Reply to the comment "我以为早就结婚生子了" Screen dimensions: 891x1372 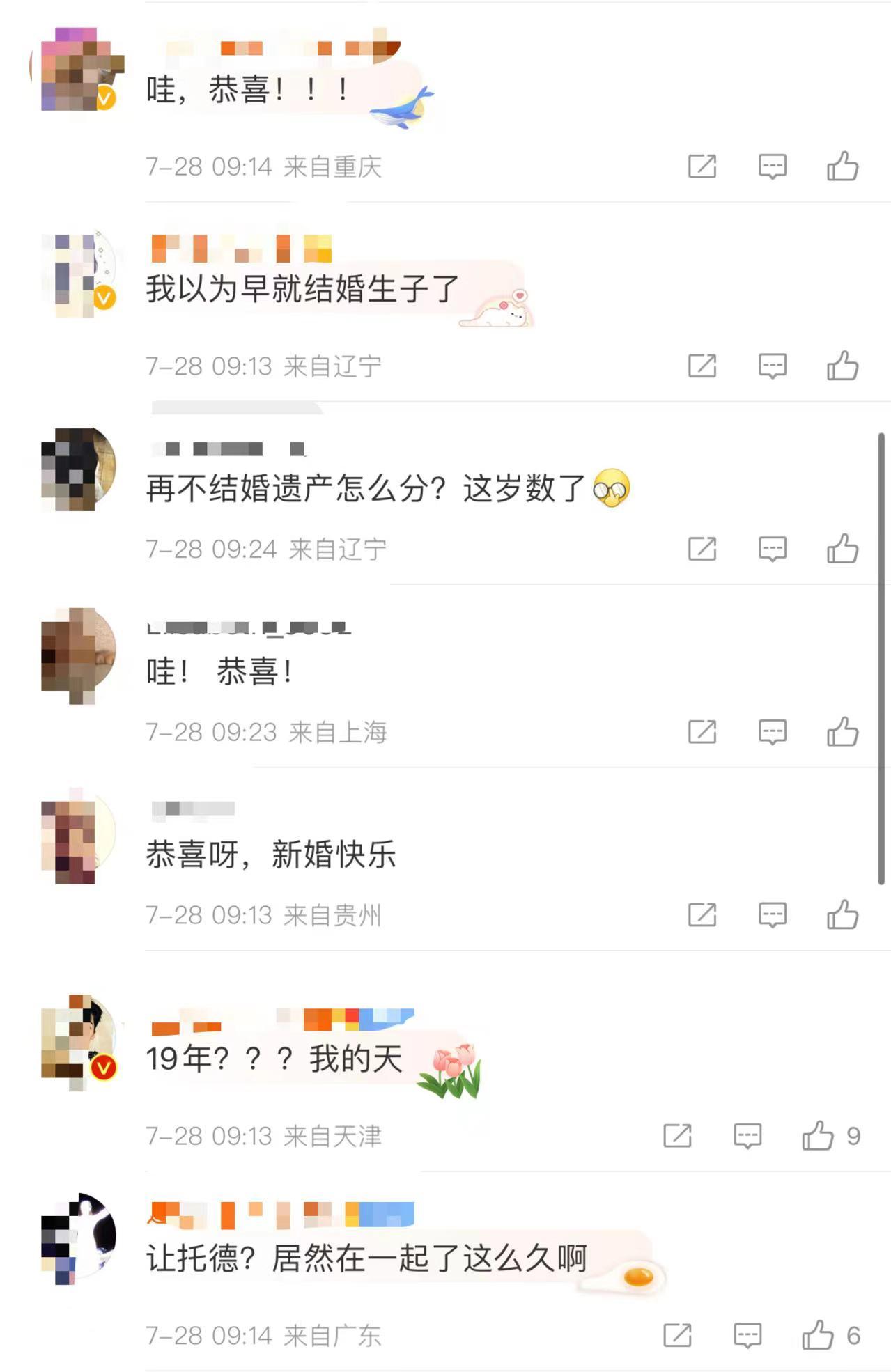(772, 366)
